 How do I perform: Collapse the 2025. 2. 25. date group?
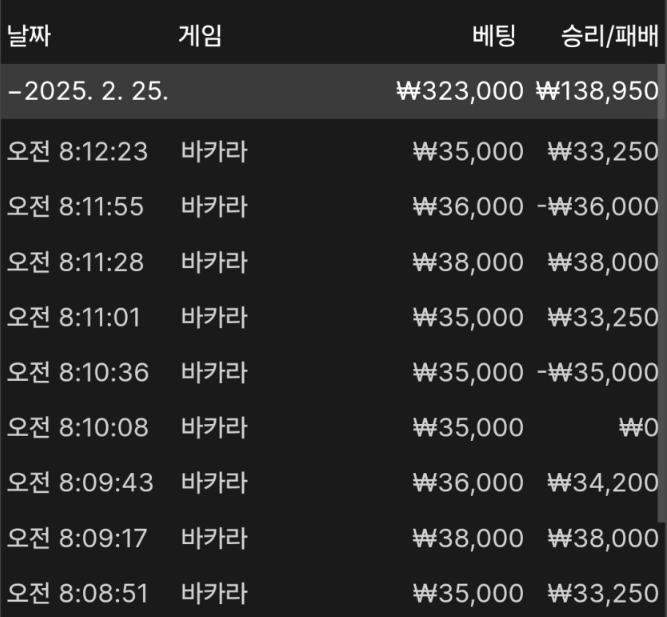click(x=88, y=92)
